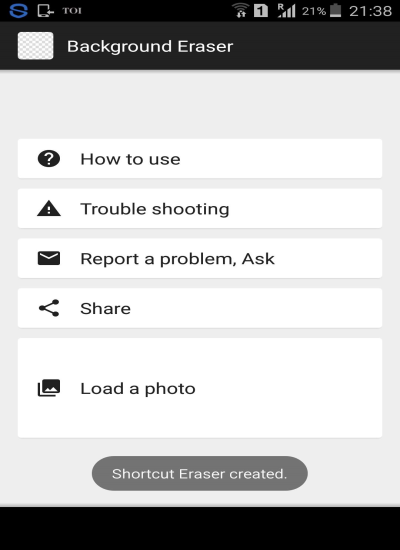Load a photo from gallery
Viewport: 400px width, 550px height.
tap(200, 388)
